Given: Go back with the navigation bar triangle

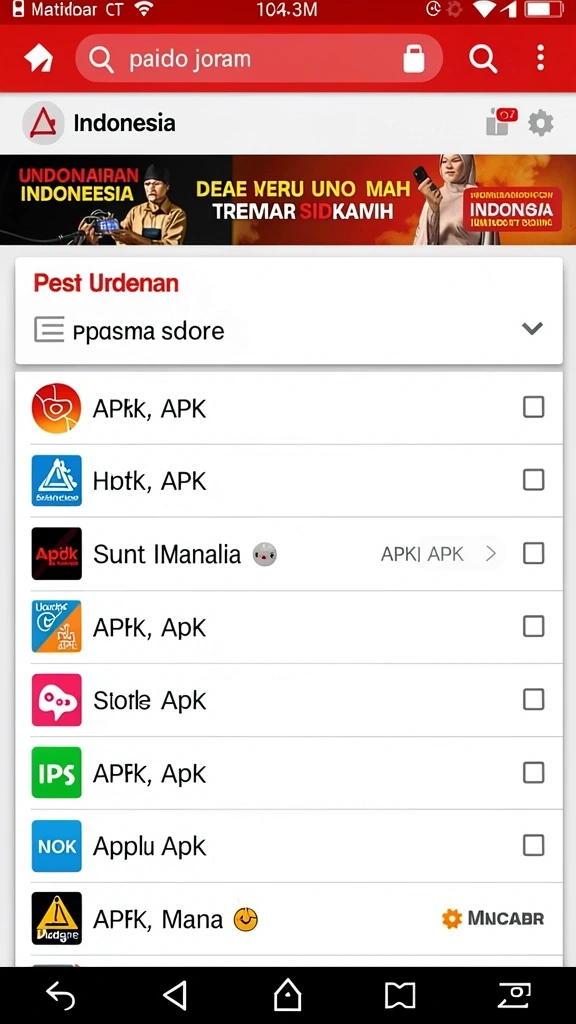Looking at the screenshot, I should 174,995.
